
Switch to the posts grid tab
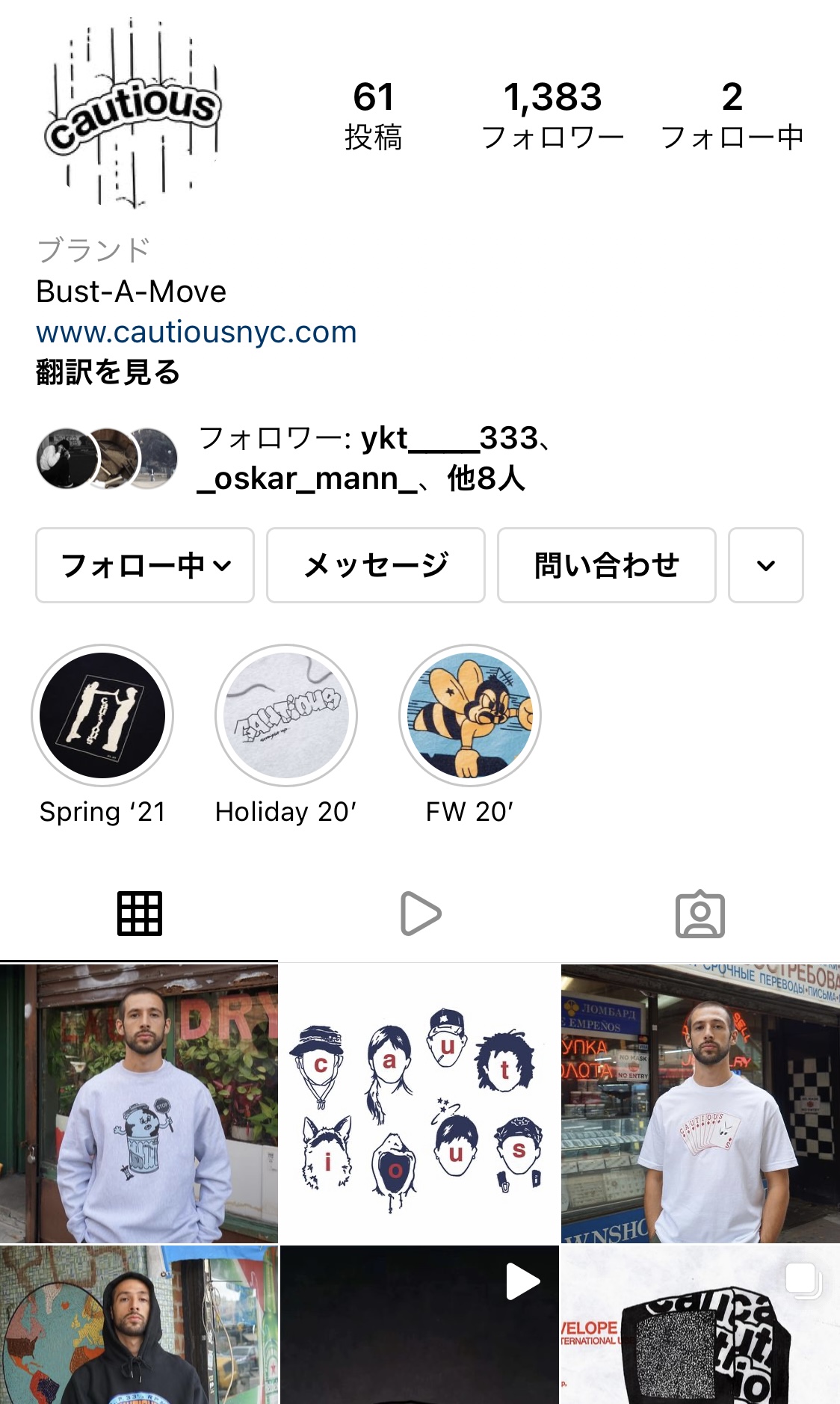(x=140, y=914)
